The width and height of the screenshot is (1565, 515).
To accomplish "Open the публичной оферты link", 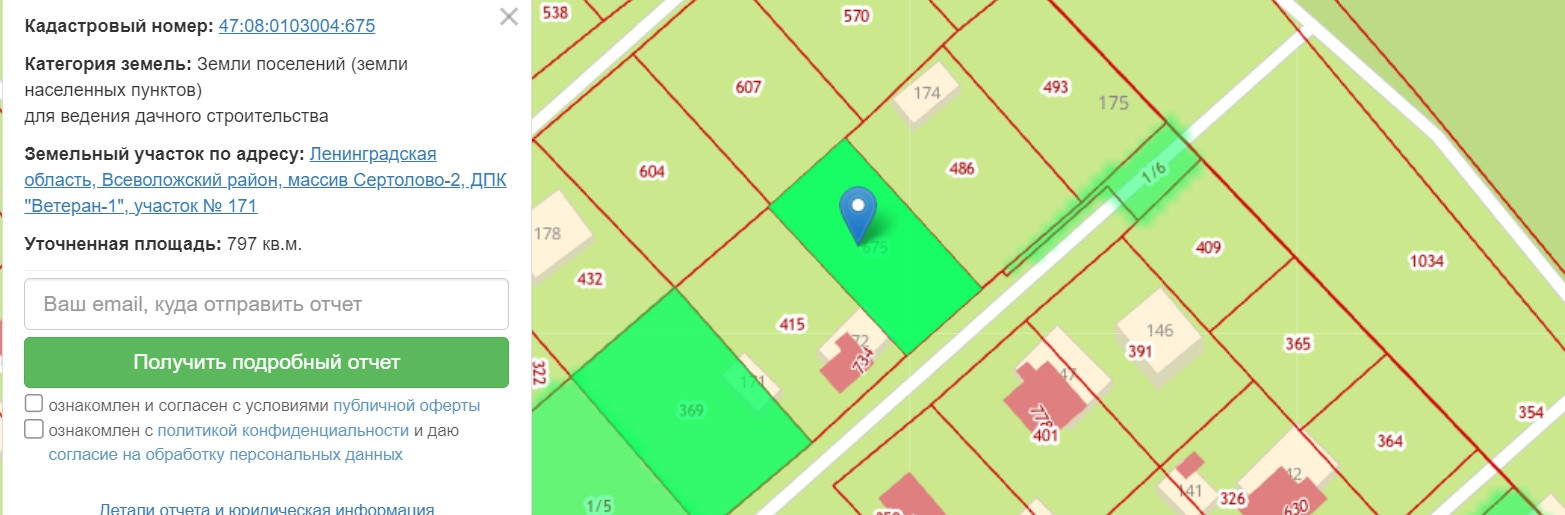I will (x=406, y=406).
